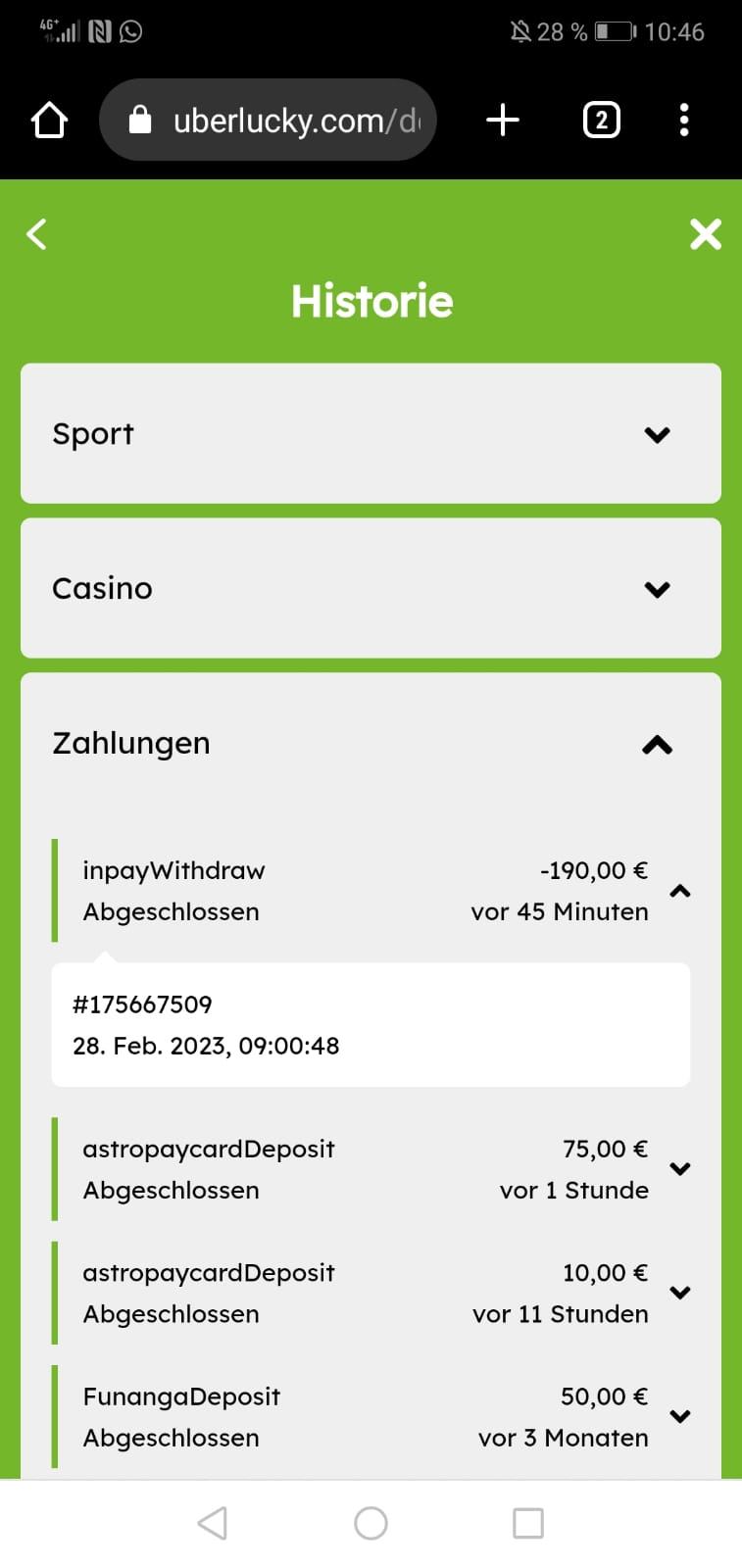Image resolution: width=742 pixels, height=1568 pixels.
Task: Expand the 75,00 € astropaycardDeposit entry
Action: pos(679,1168)
